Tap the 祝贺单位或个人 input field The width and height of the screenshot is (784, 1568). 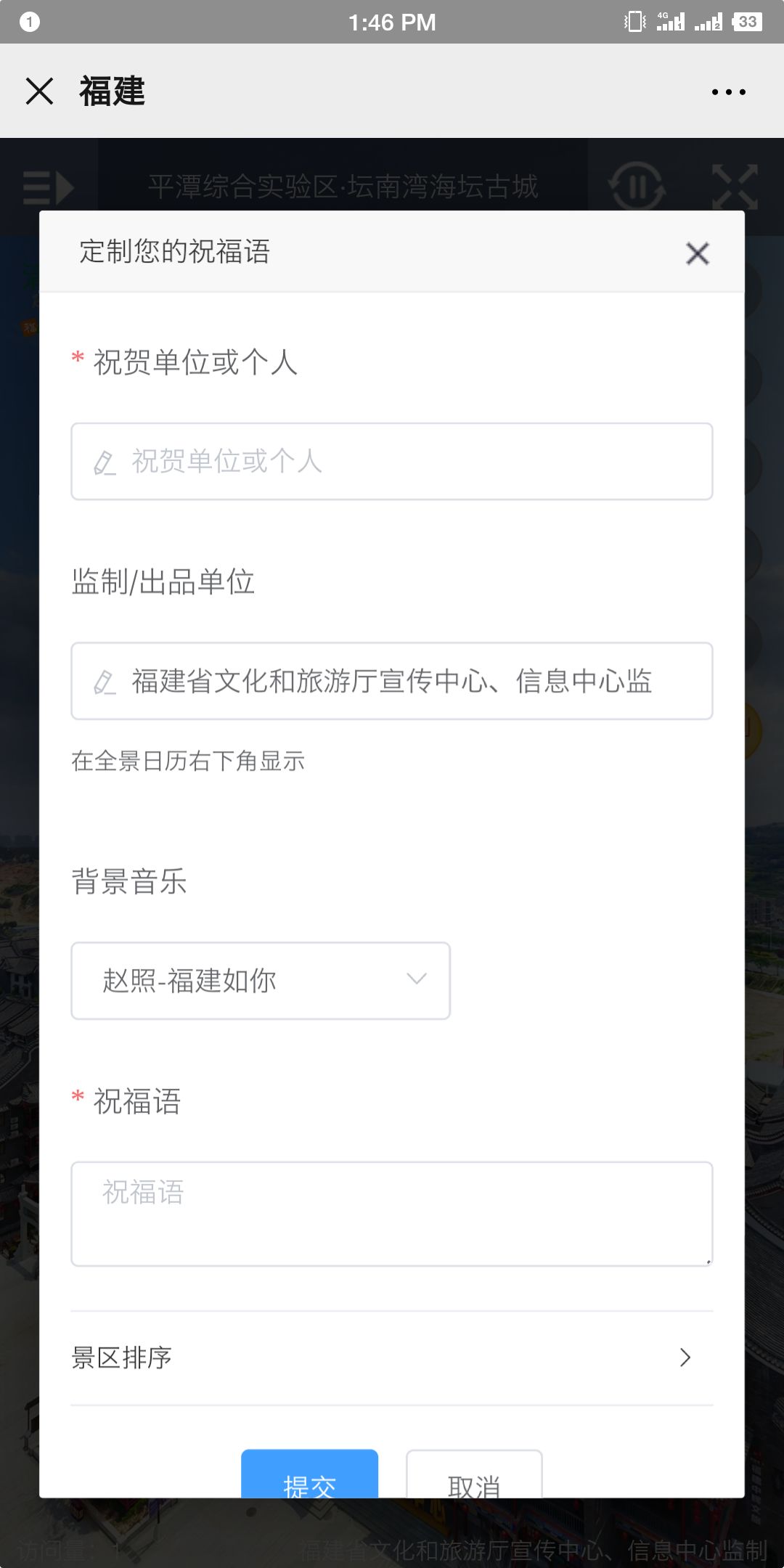coord(392,462)
